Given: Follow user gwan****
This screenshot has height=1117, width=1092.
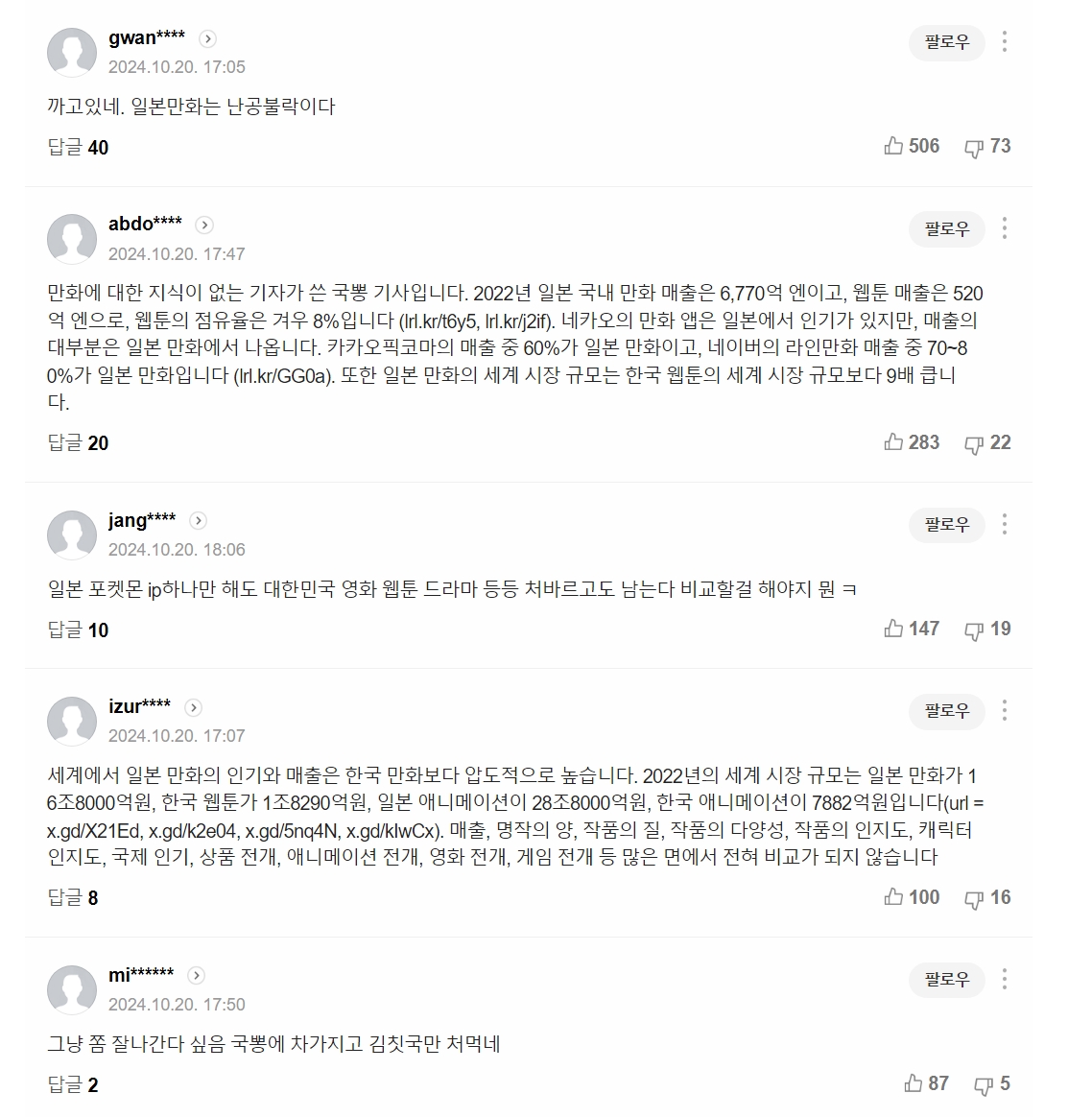Looking at the screenshot, I should click(946, 42).
